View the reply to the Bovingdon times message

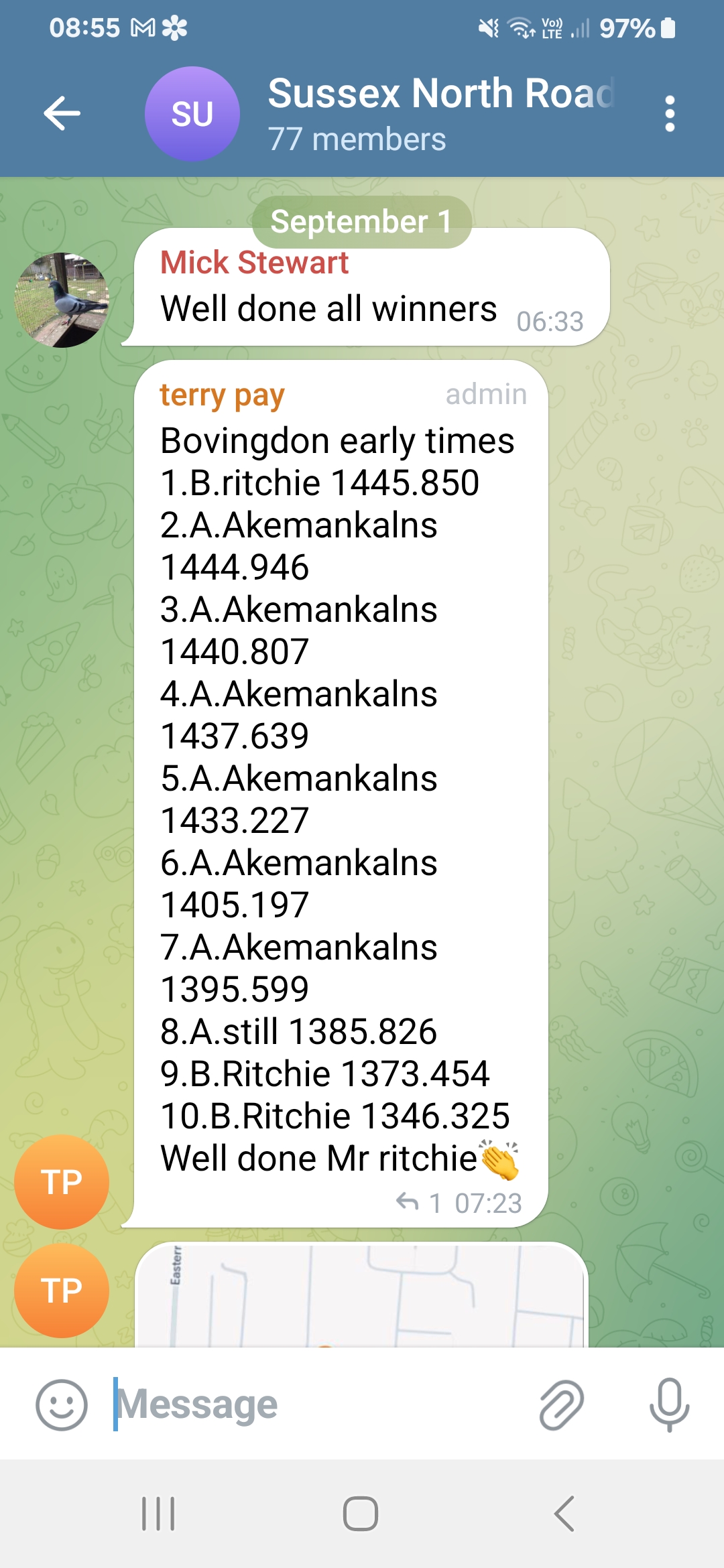419,1203
